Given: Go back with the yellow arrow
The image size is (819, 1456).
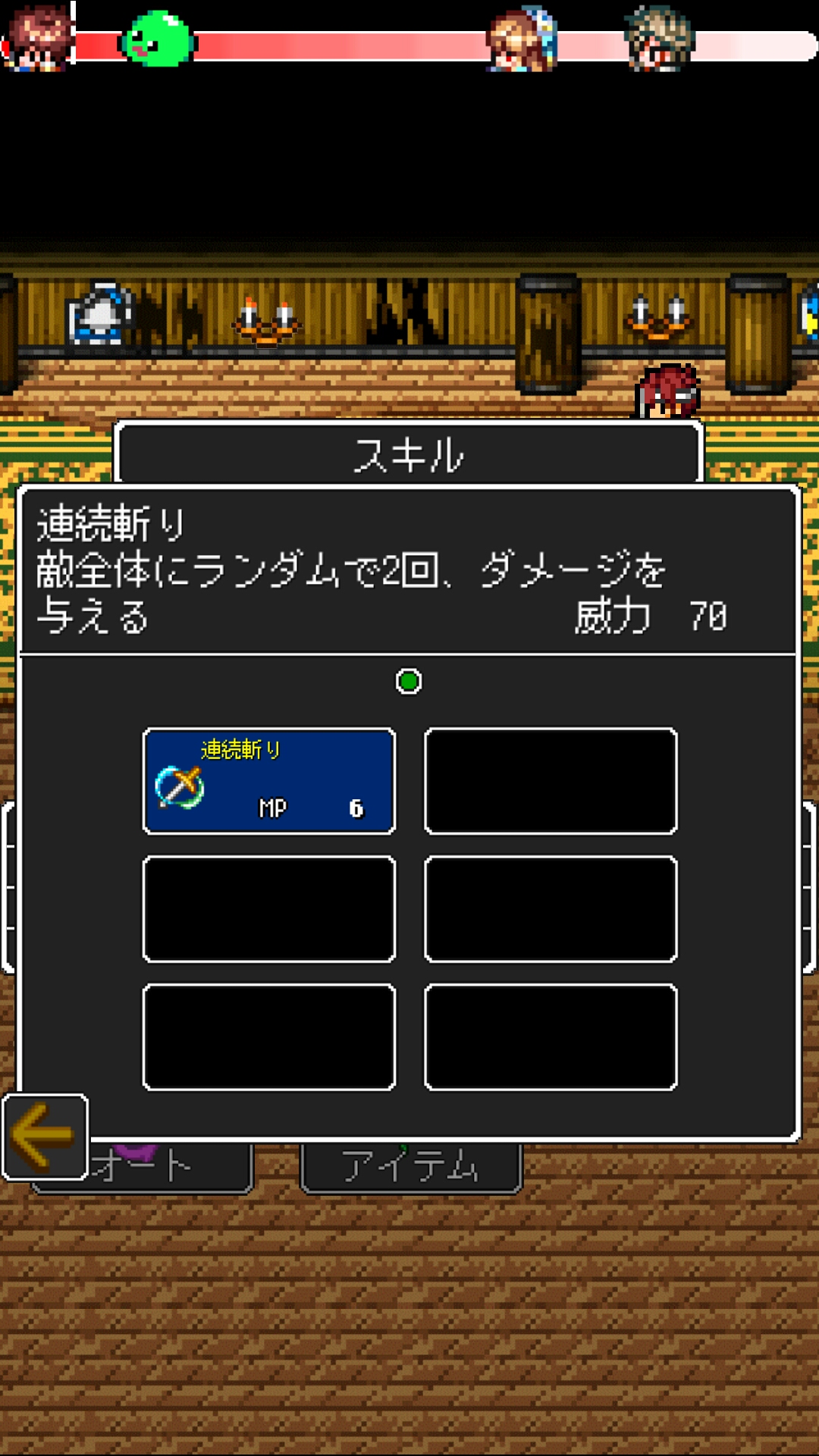Looking at the screenshot, I should pos(45,1137).
